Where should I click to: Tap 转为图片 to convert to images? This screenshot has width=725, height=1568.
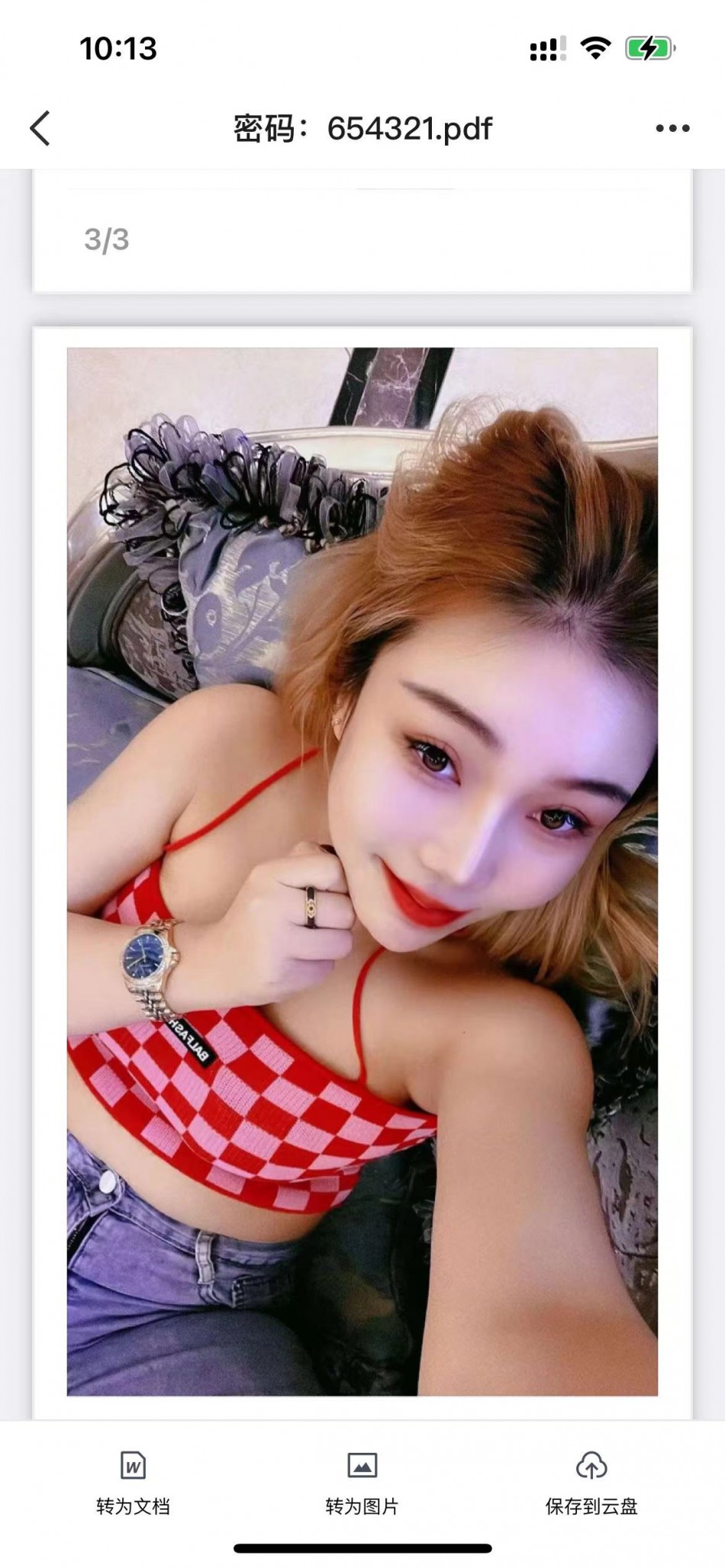coord(362,1483)
